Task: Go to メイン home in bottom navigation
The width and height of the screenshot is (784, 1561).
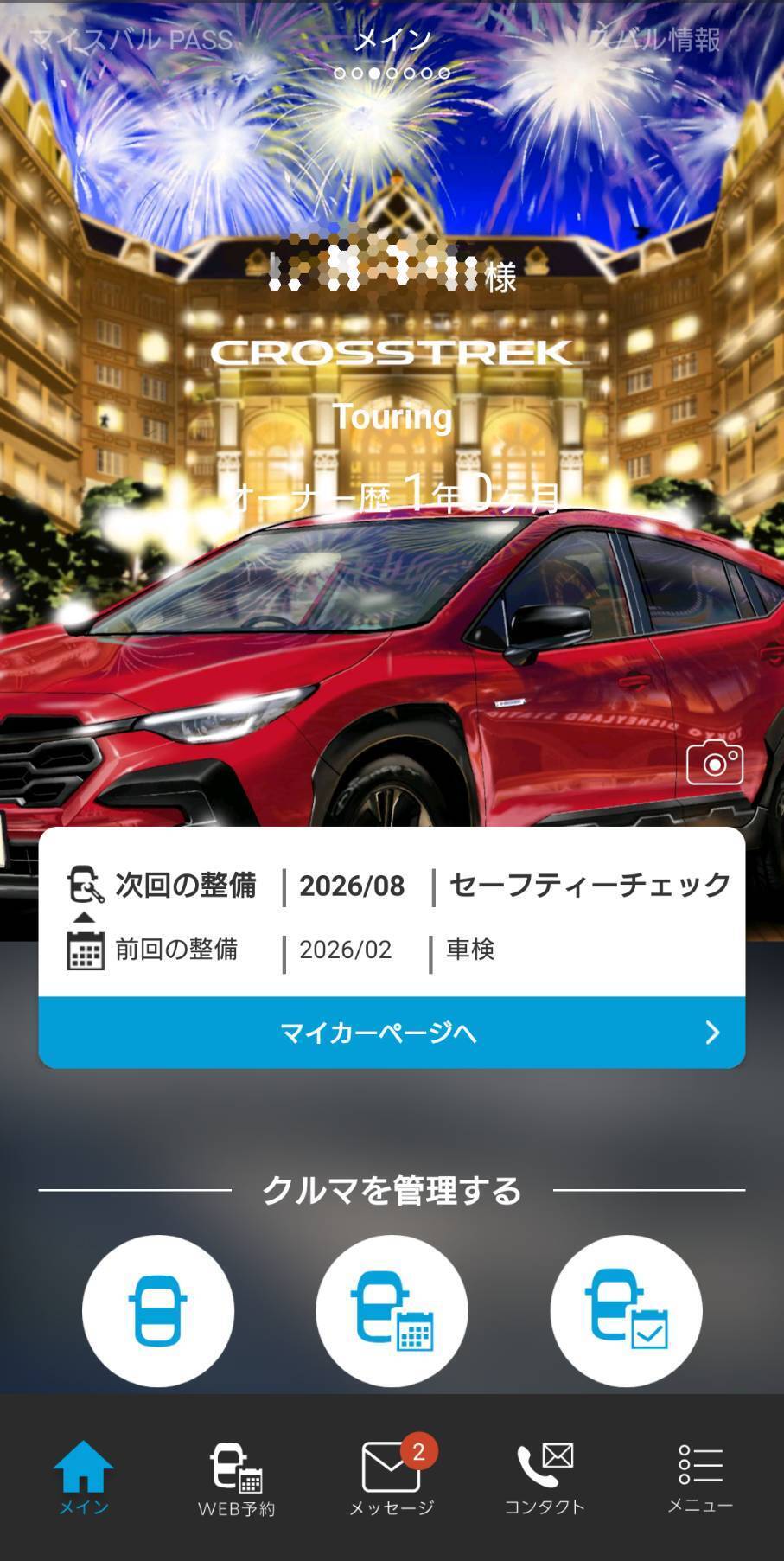Action: [x=84, y=1477]
